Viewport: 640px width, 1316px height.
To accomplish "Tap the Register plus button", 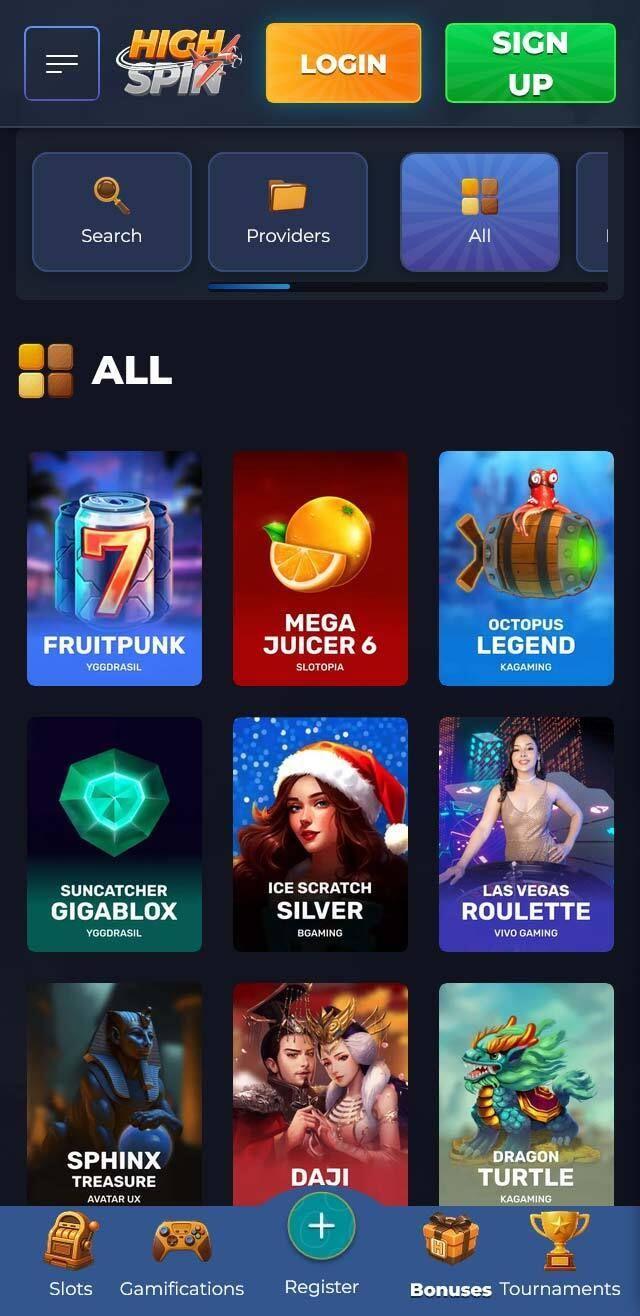I will [x=321, y=1227].
